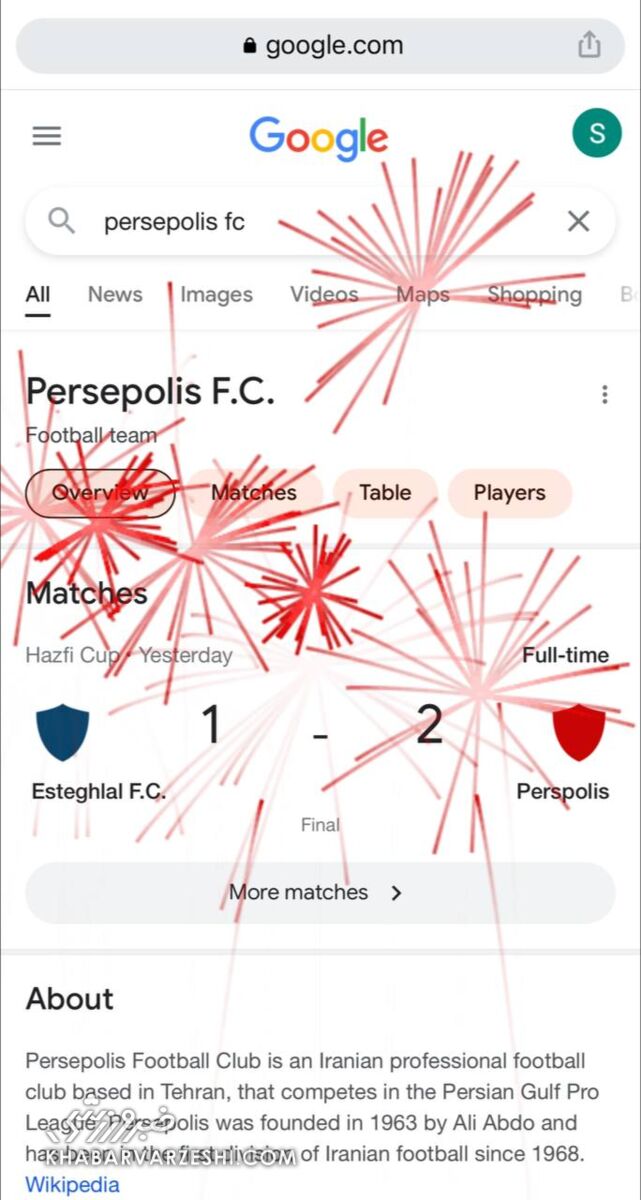Tap the persepolis fc search box

300,221
